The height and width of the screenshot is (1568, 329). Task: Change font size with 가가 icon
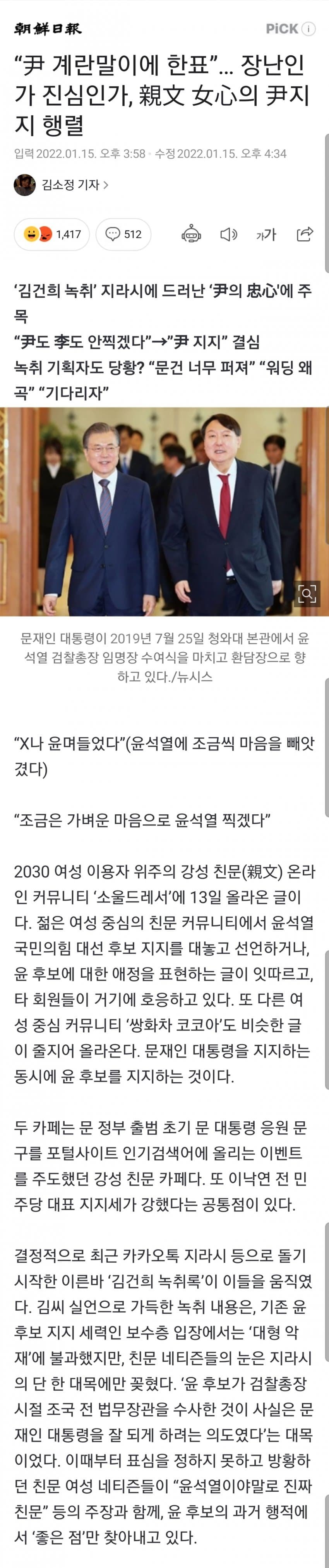(266, 234)
